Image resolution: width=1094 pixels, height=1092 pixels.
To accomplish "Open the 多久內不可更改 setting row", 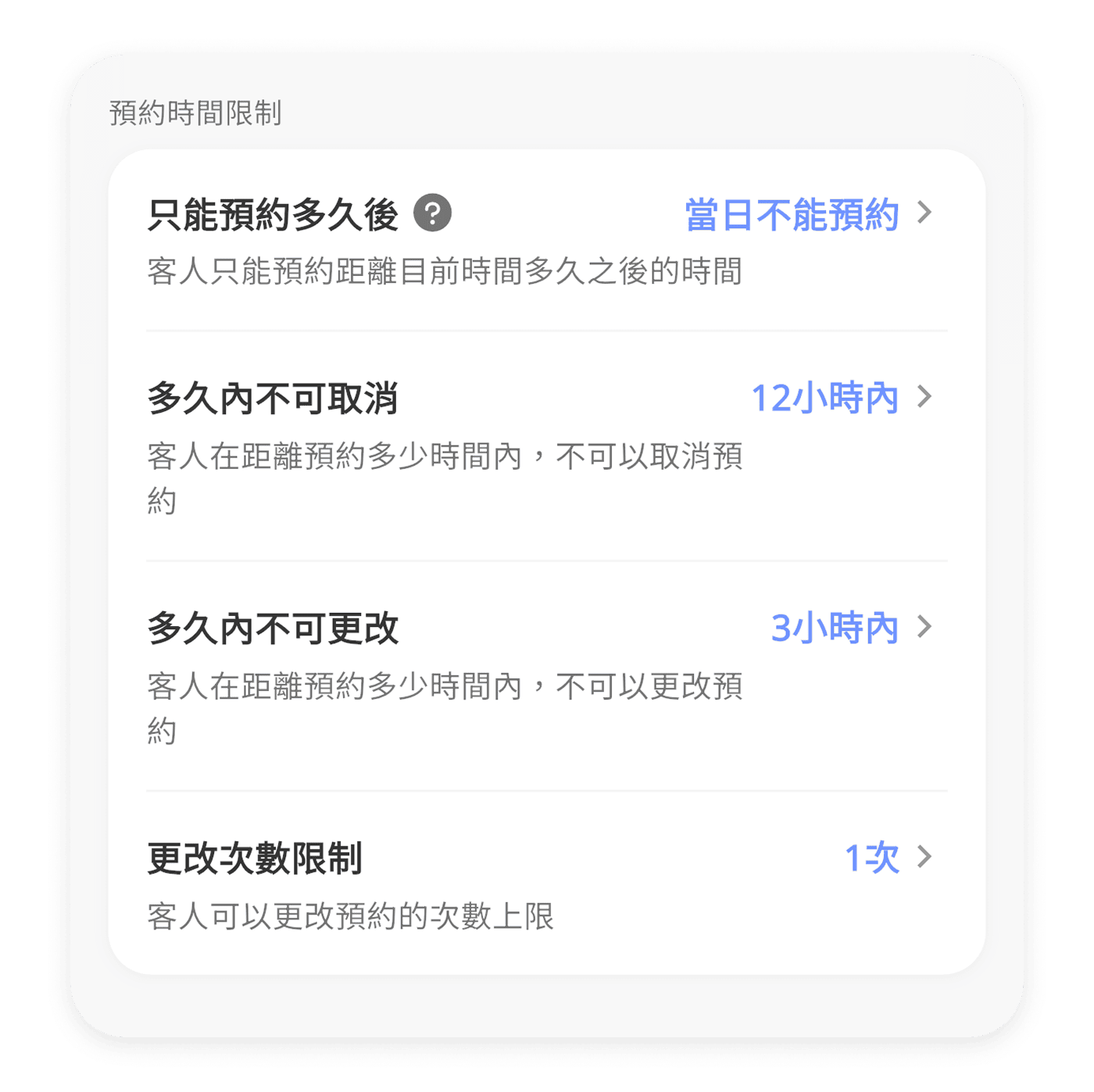I will (x=547, y=676).
